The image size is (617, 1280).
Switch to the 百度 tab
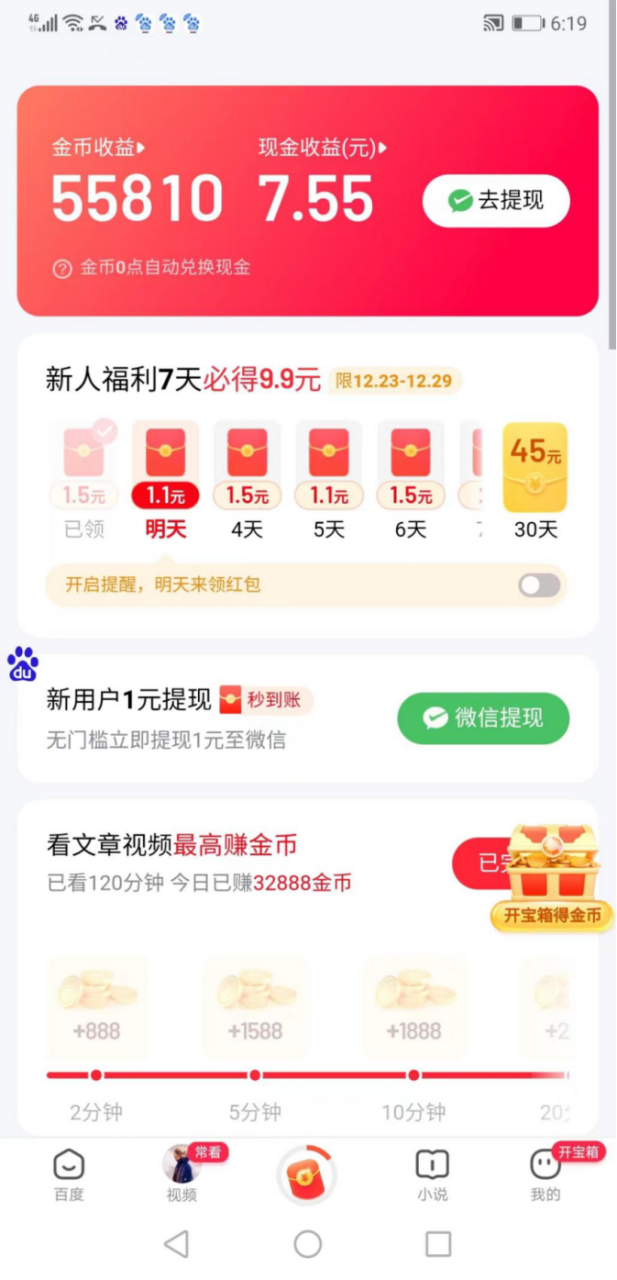tap(69, 1174)
